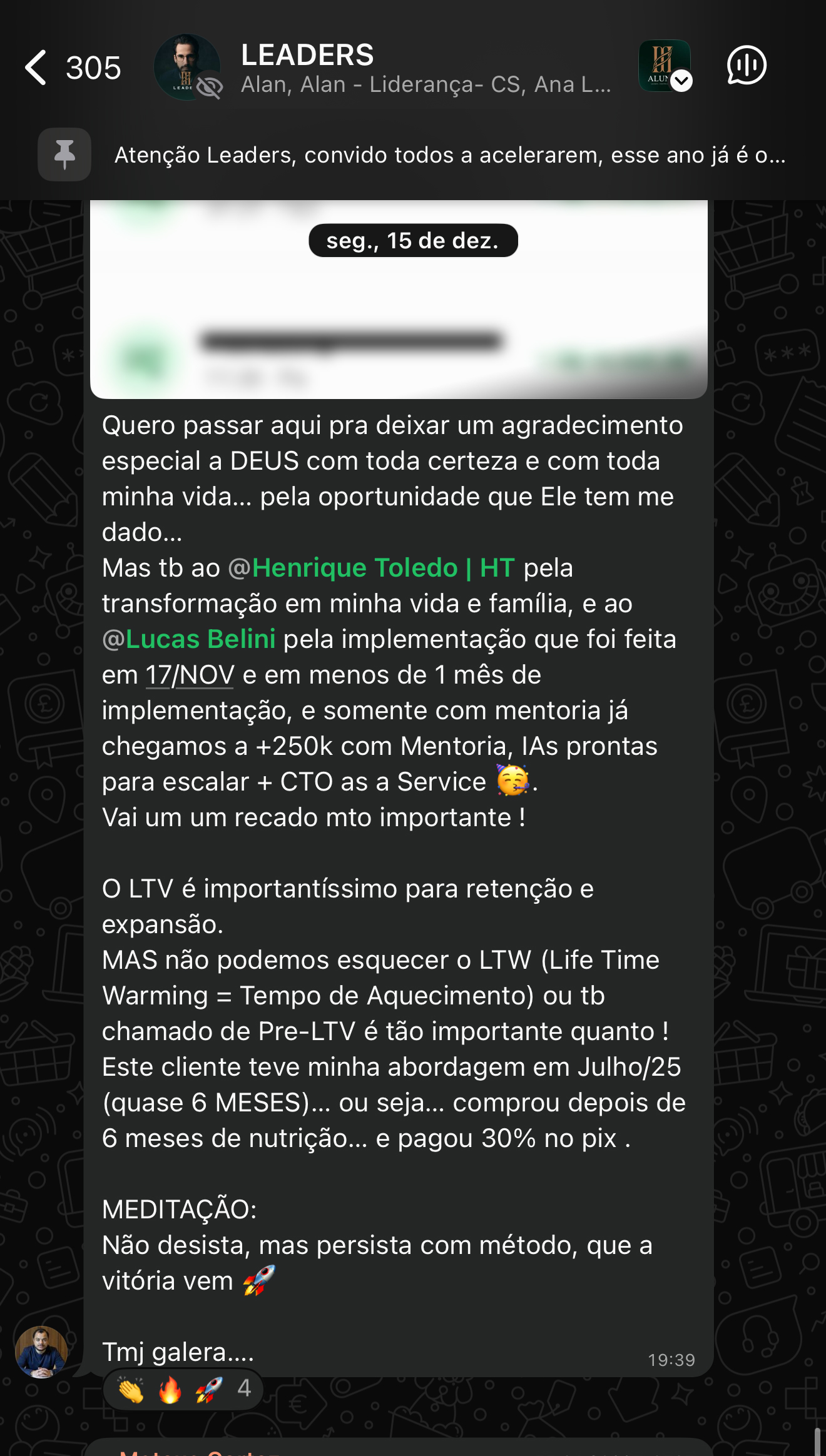
Task: Open Henrique Toledo | HT mention
Action: pyautogui.click(x=383, y=568)
